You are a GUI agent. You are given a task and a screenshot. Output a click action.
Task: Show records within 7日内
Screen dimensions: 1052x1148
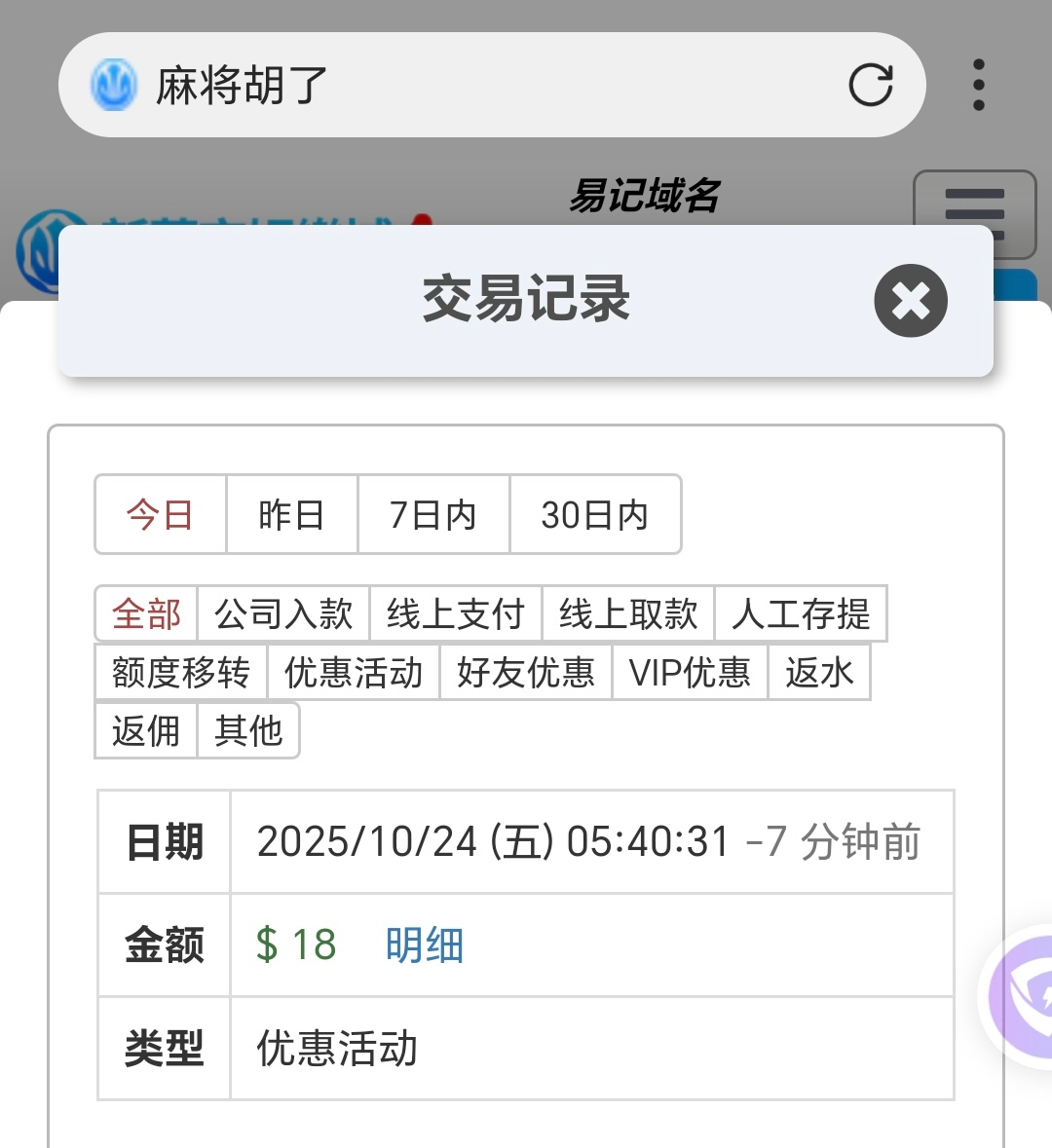point(433,514)
